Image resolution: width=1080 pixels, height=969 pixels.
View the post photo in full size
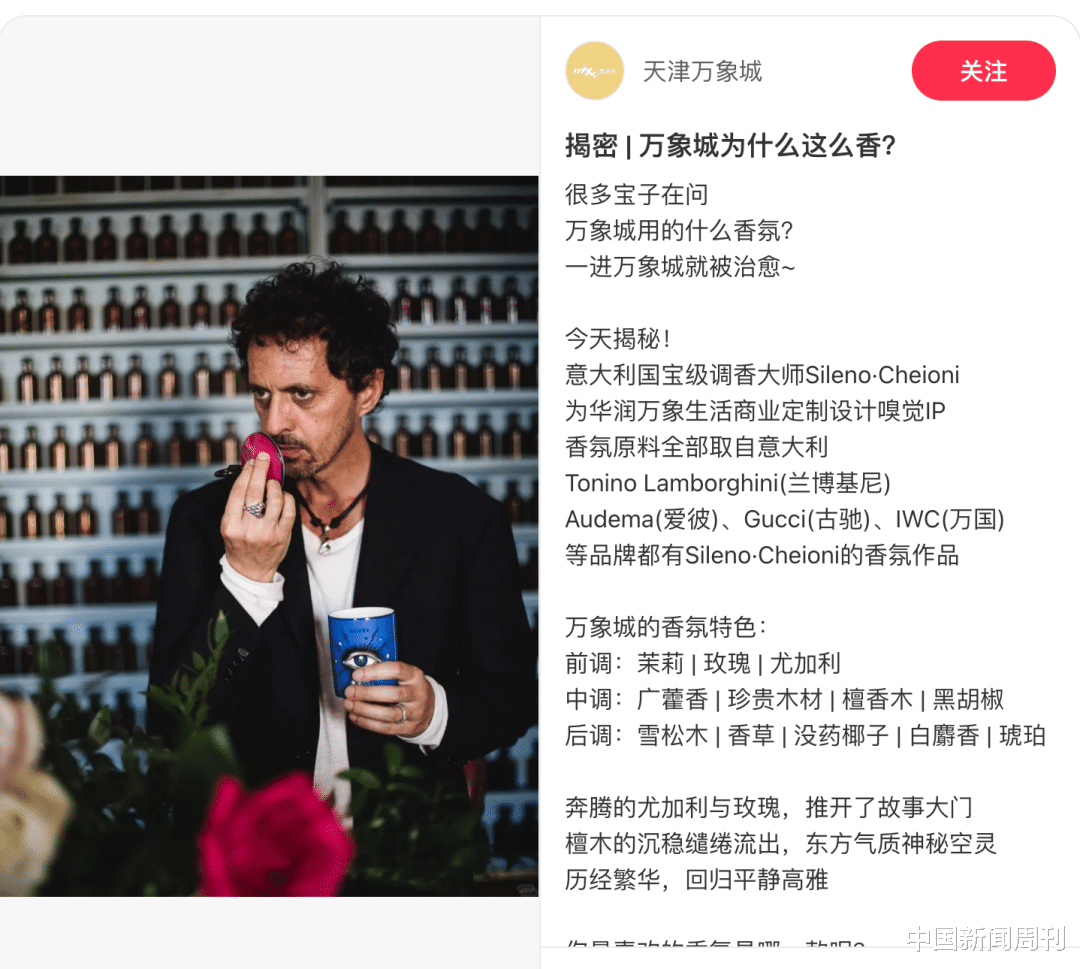pos(269,536)
